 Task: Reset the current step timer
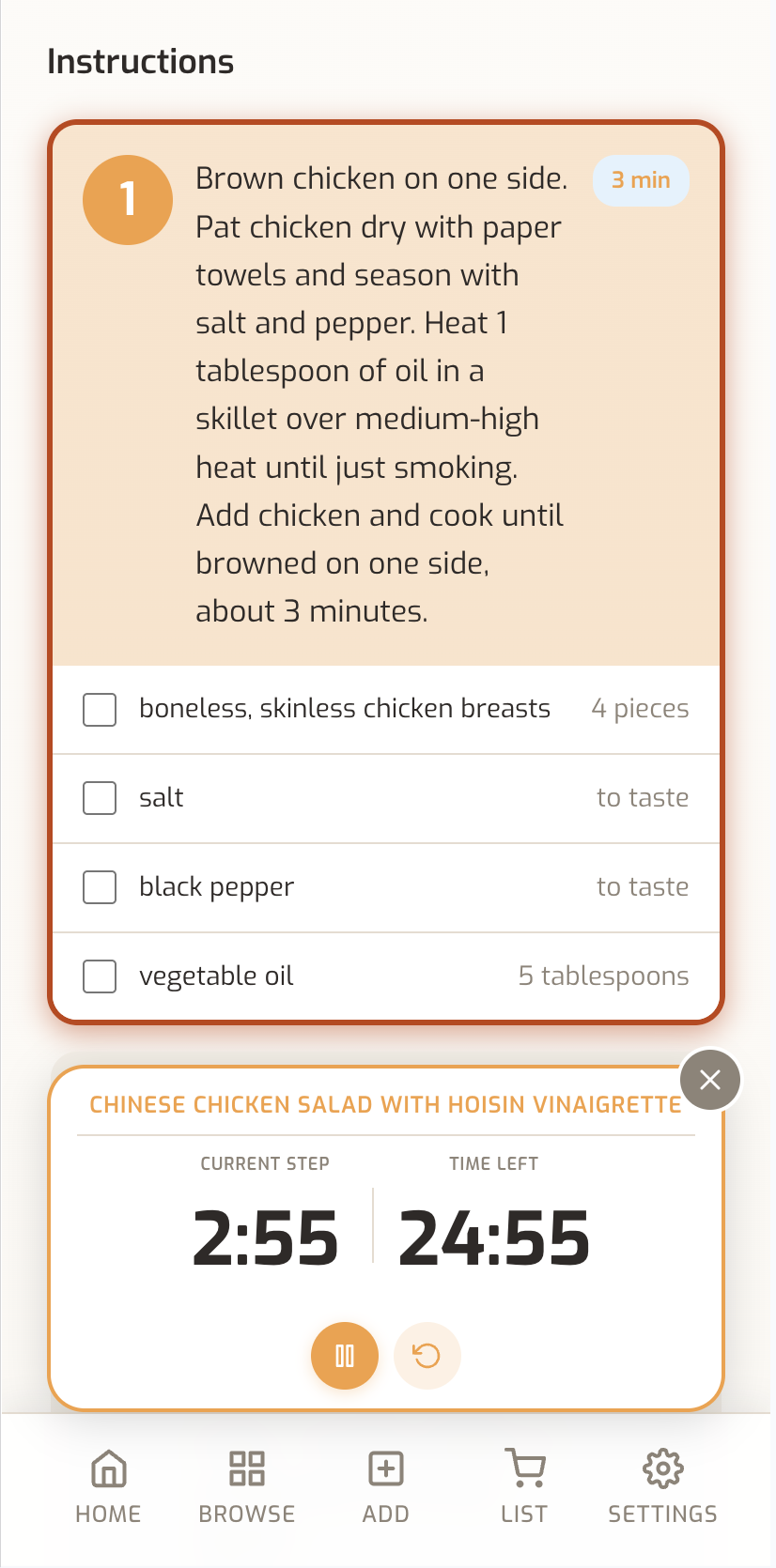(x=427, y=1355)
